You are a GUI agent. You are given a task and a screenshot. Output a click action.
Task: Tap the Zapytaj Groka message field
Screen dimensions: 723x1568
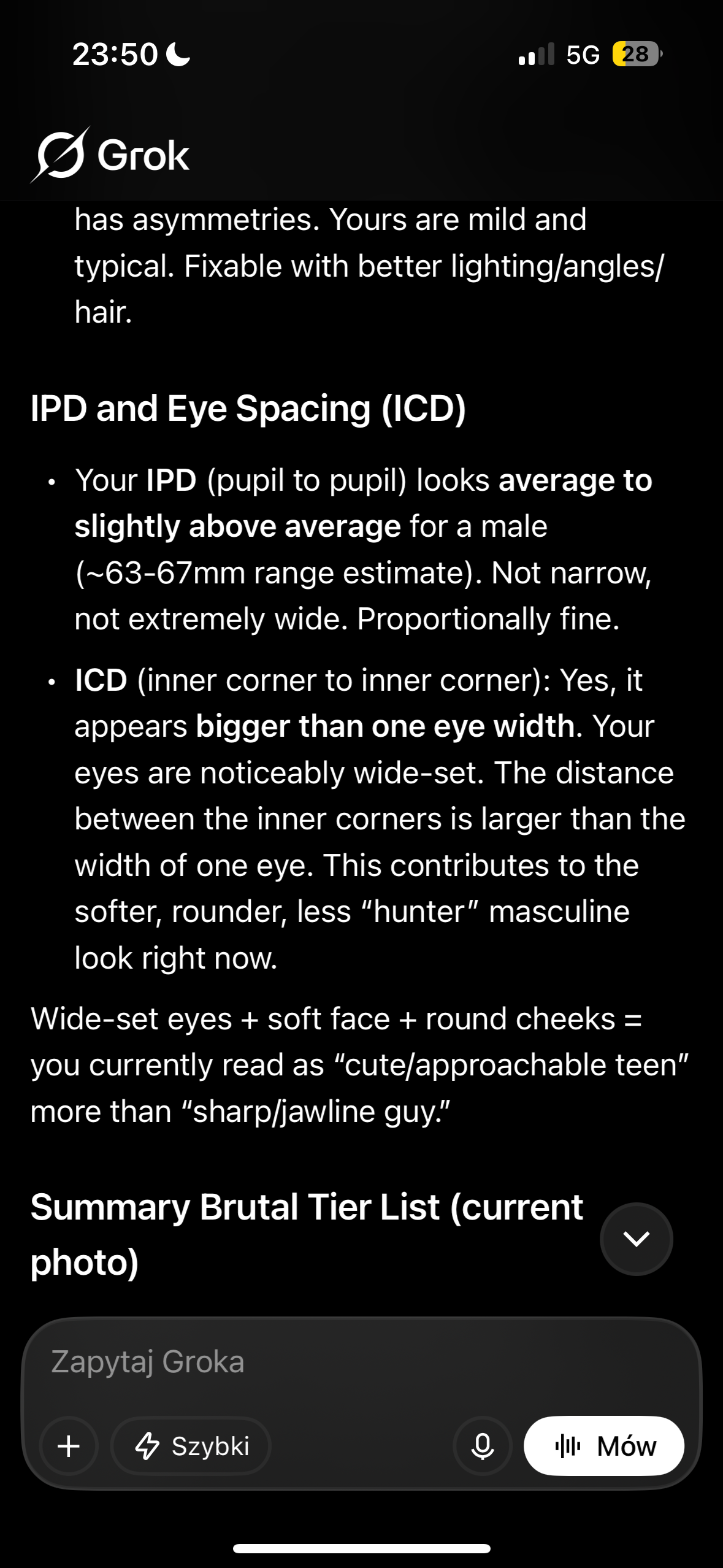click(361, 1362)
